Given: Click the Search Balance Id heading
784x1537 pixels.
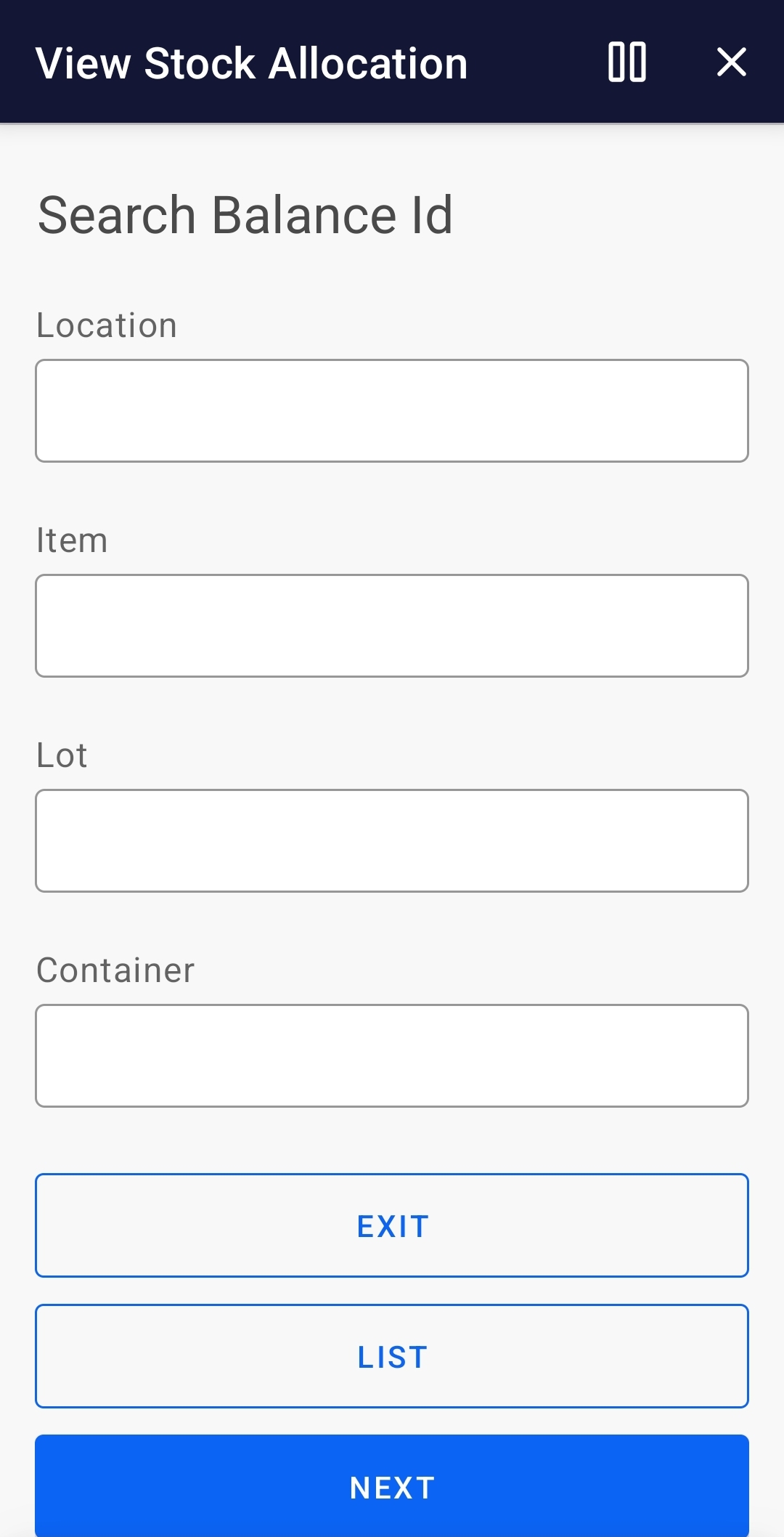Looking at the screenshot, I should pos(245,214).
